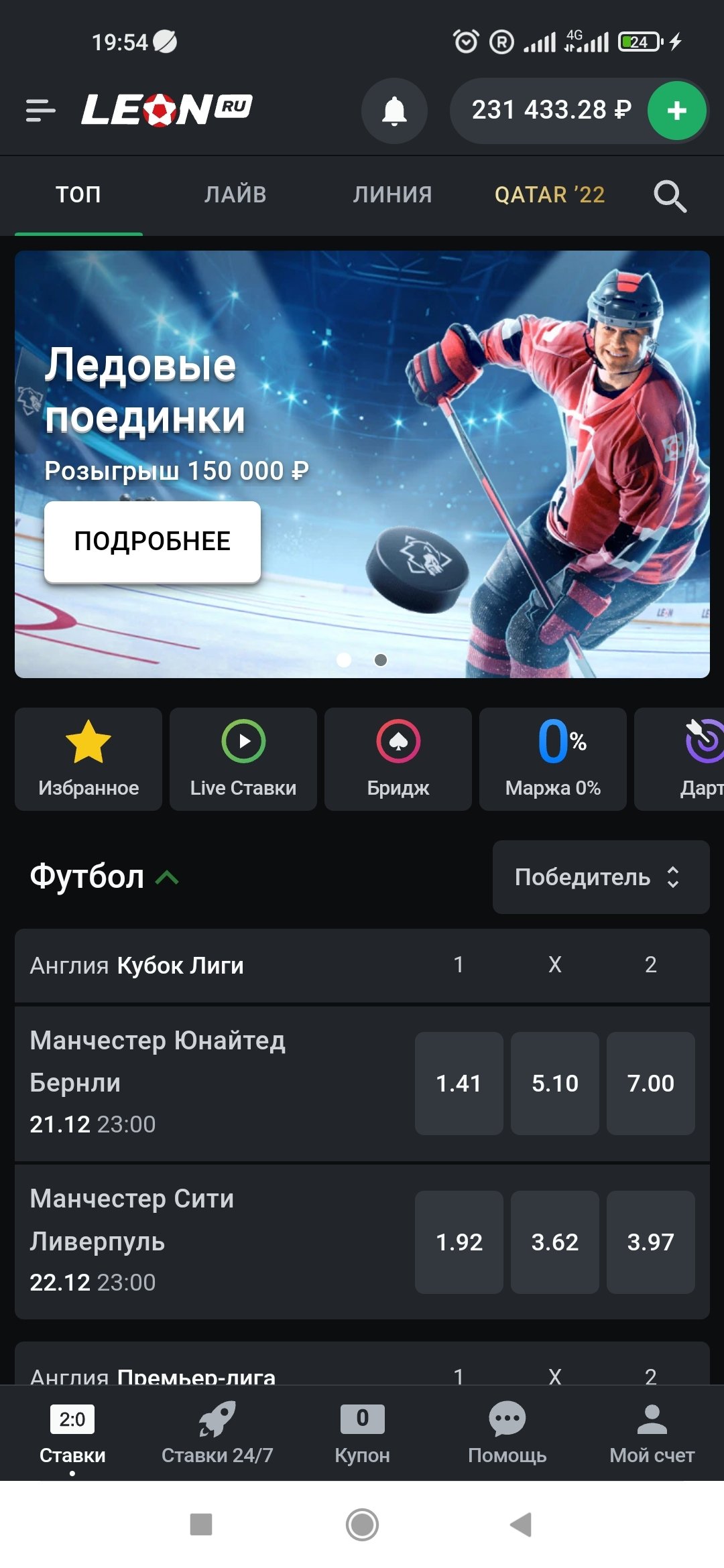Switch to the ЛИНИЯ tab
This screenshot has height=1568, width=724.
coord(392,195)
